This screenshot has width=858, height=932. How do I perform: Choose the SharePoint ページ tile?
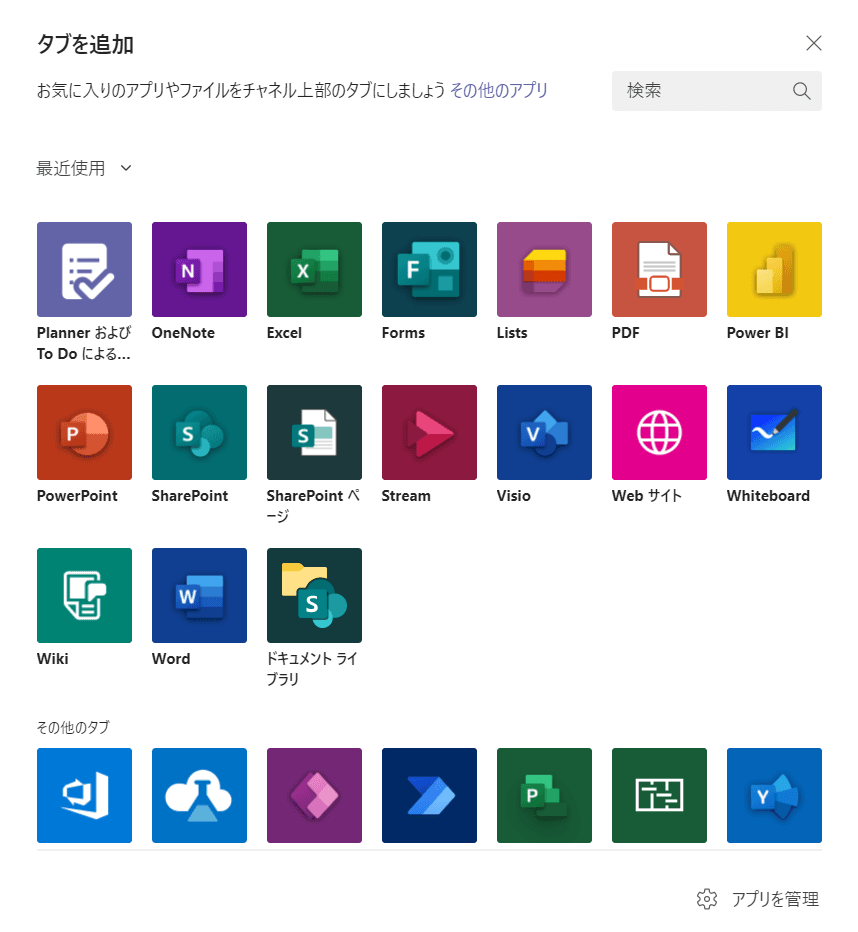(314, 432)
